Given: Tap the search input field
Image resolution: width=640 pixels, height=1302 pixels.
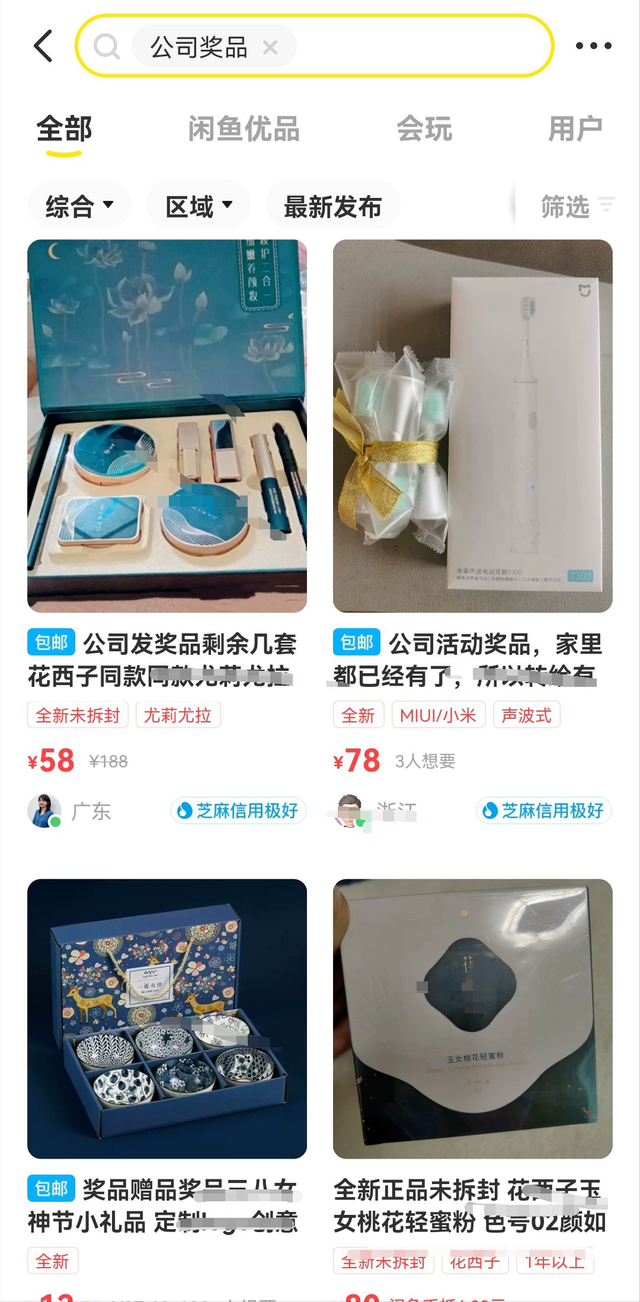Looking at the screenshot, I should [x=420, y=46].
